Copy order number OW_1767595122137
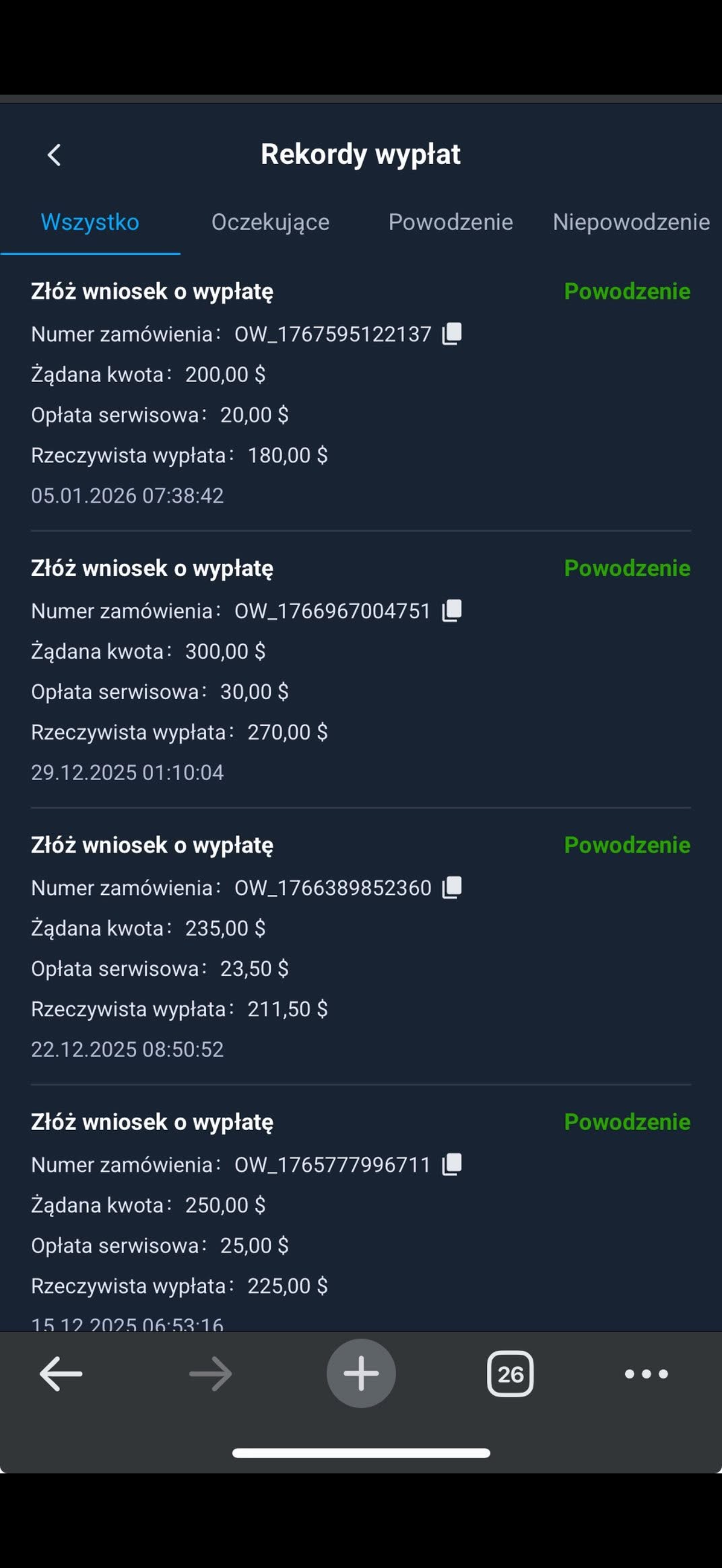 pyautogui.click(x=452, y=334)
